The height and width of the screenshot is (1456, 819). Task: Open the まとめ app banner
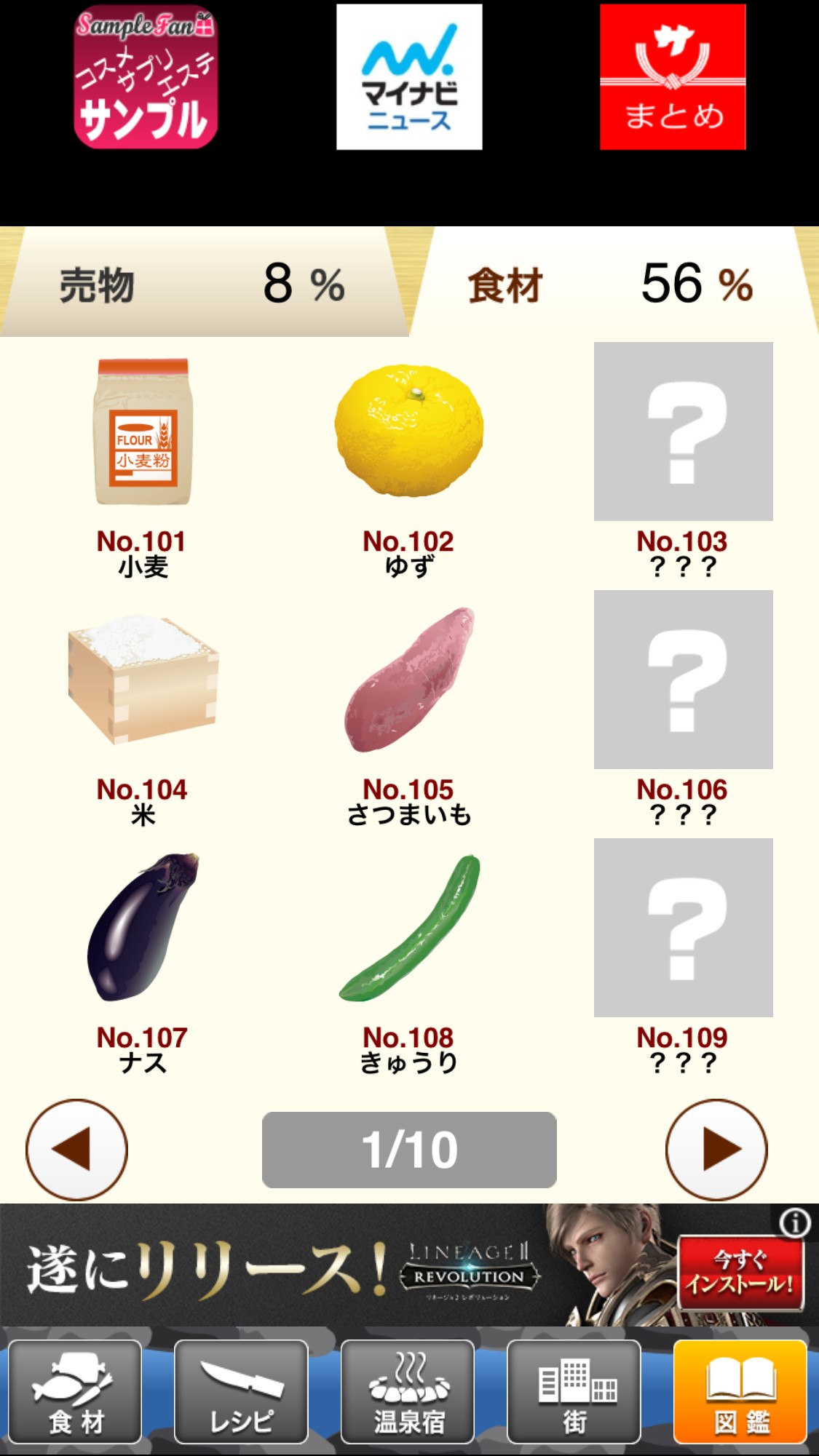pyautogui.click(x=673, y=77)
